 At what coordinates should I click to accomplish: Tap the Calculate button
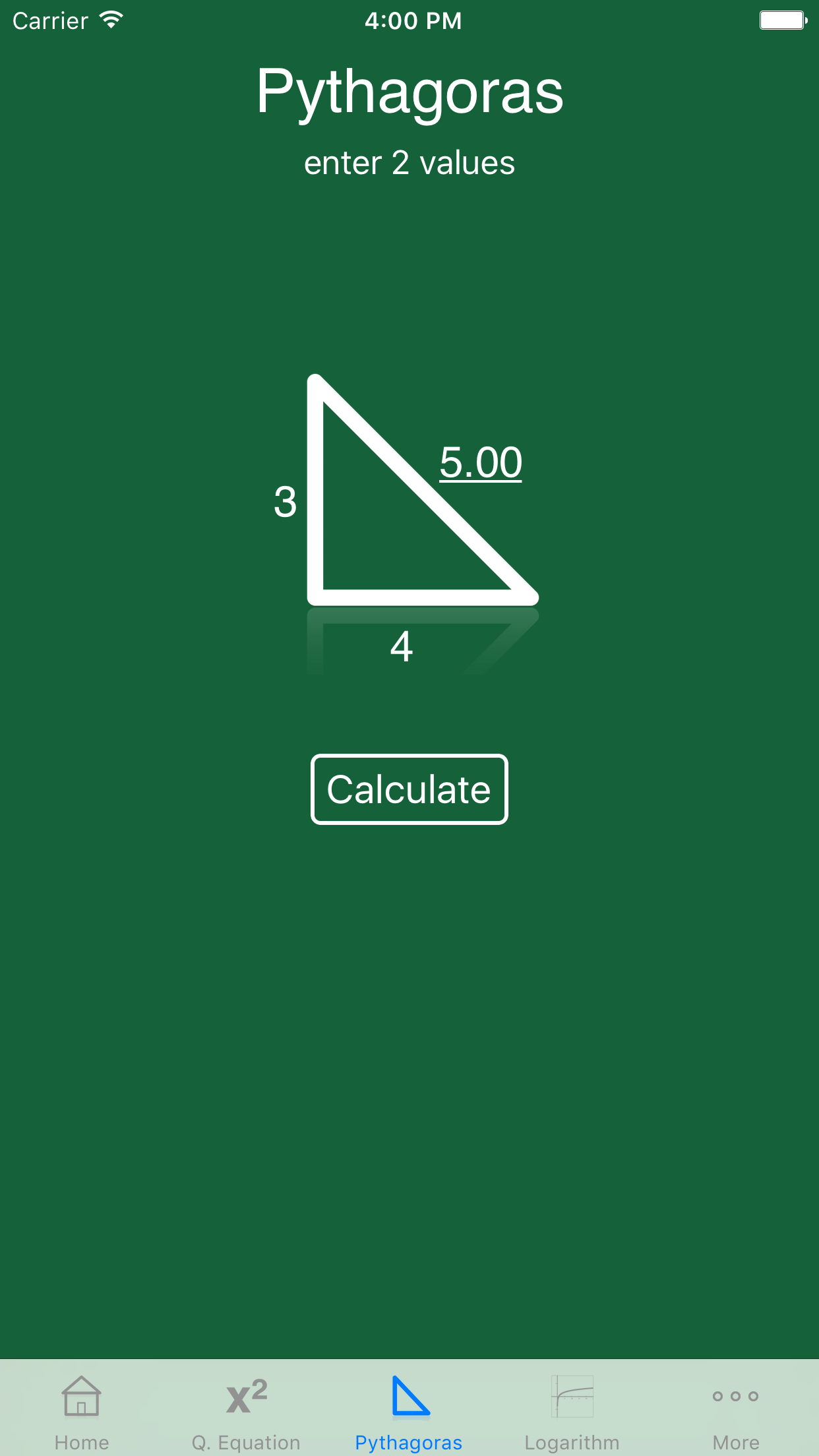(x=409, y=789)
